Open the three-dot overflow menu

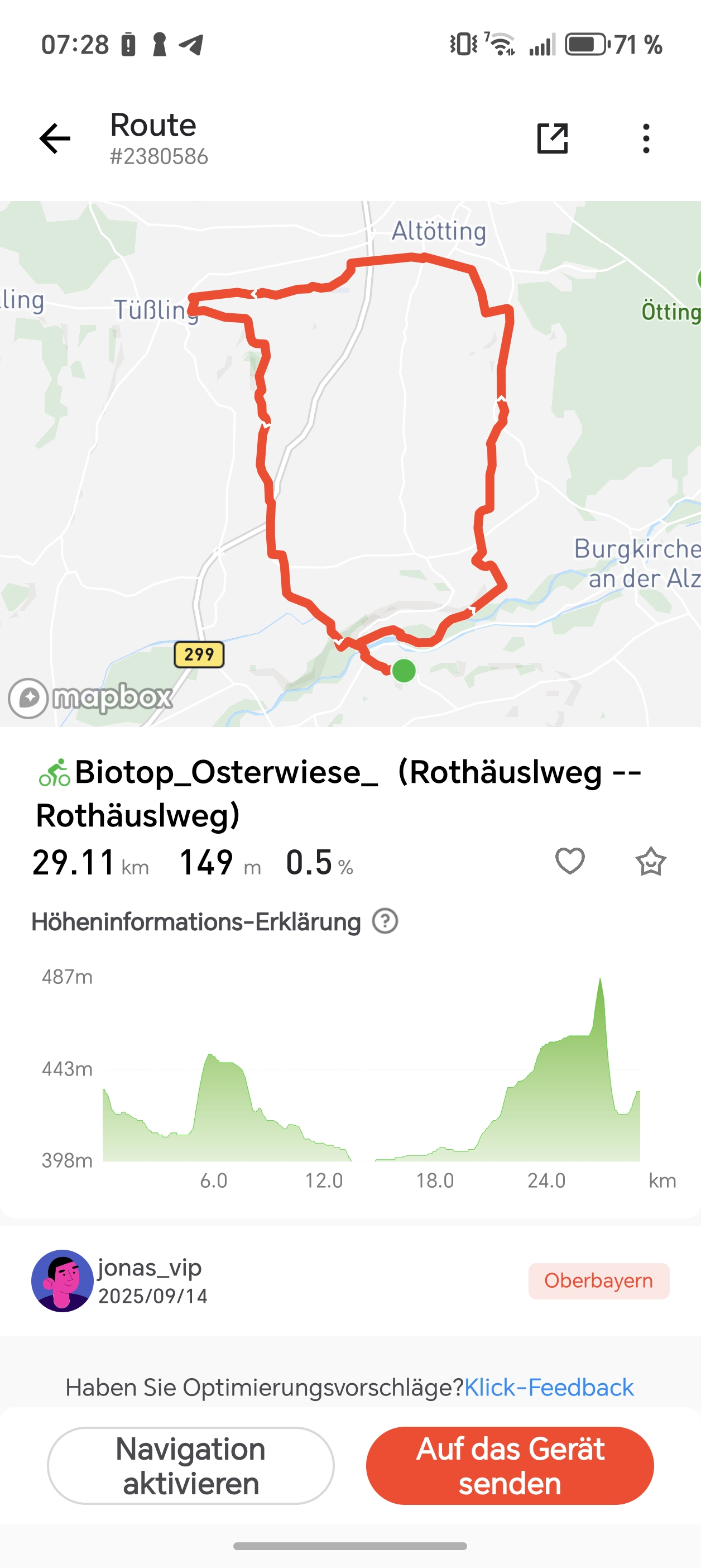pos(646,139)
